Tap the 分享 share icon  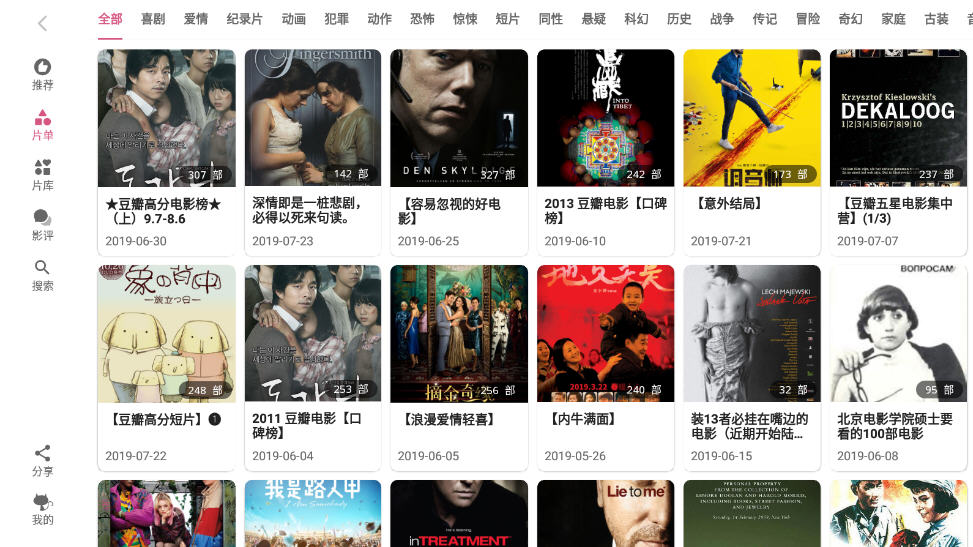tap(42, 460)
